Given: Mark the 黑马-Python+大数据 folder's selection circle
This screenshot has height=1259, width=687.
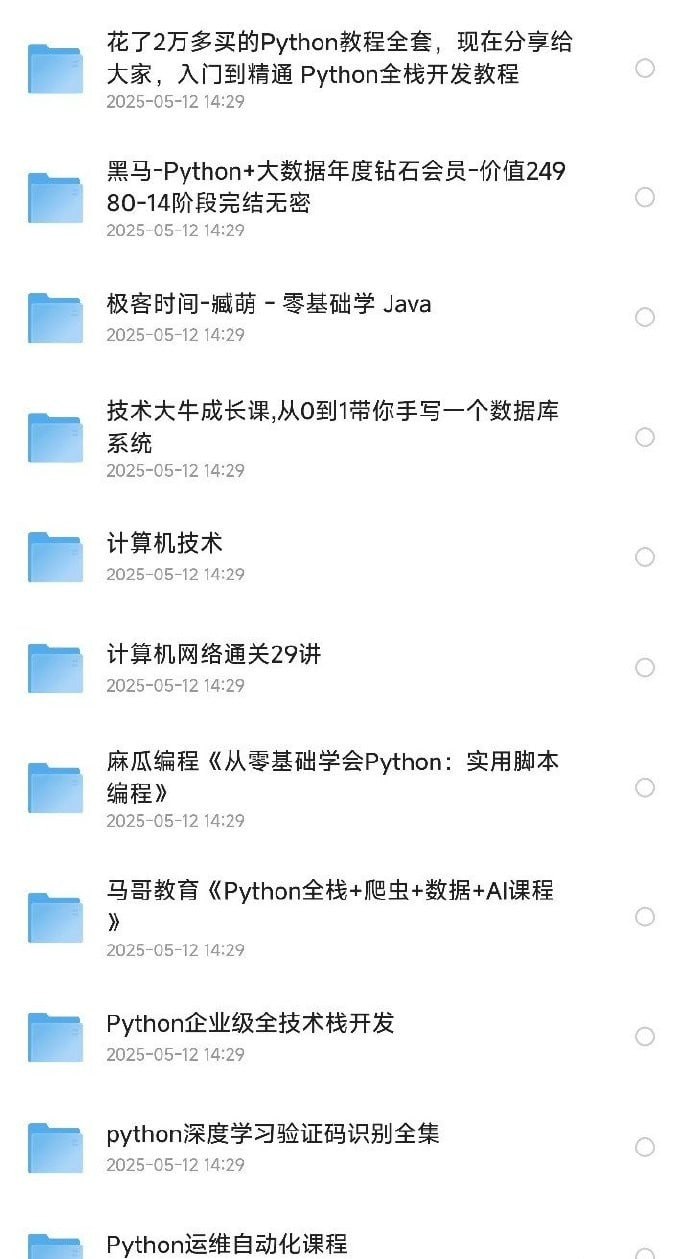Looking at the screenshot, I should point(645,197).
